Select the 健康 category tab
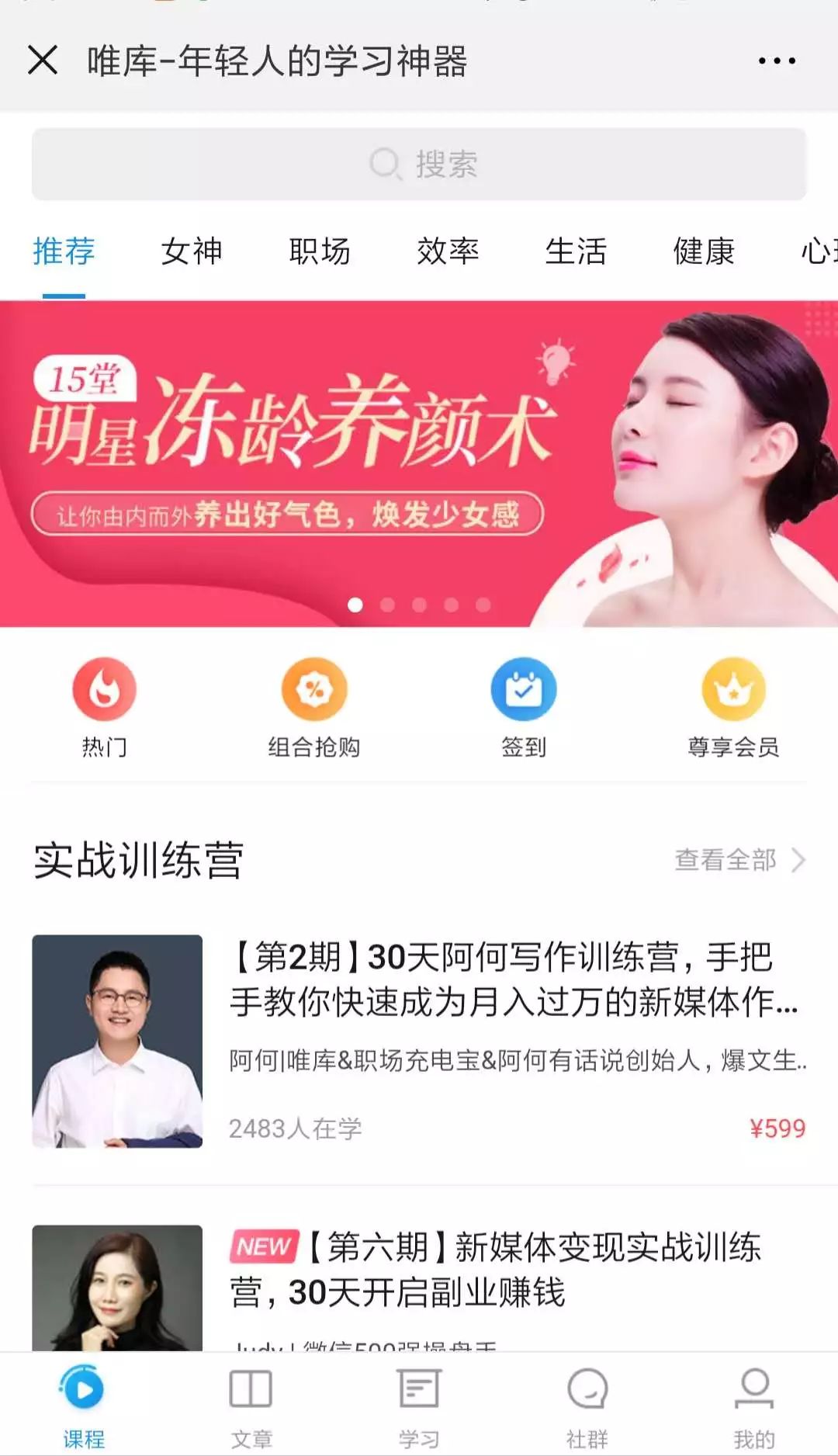Screen dimensions: 838x1456 [703, 252]
